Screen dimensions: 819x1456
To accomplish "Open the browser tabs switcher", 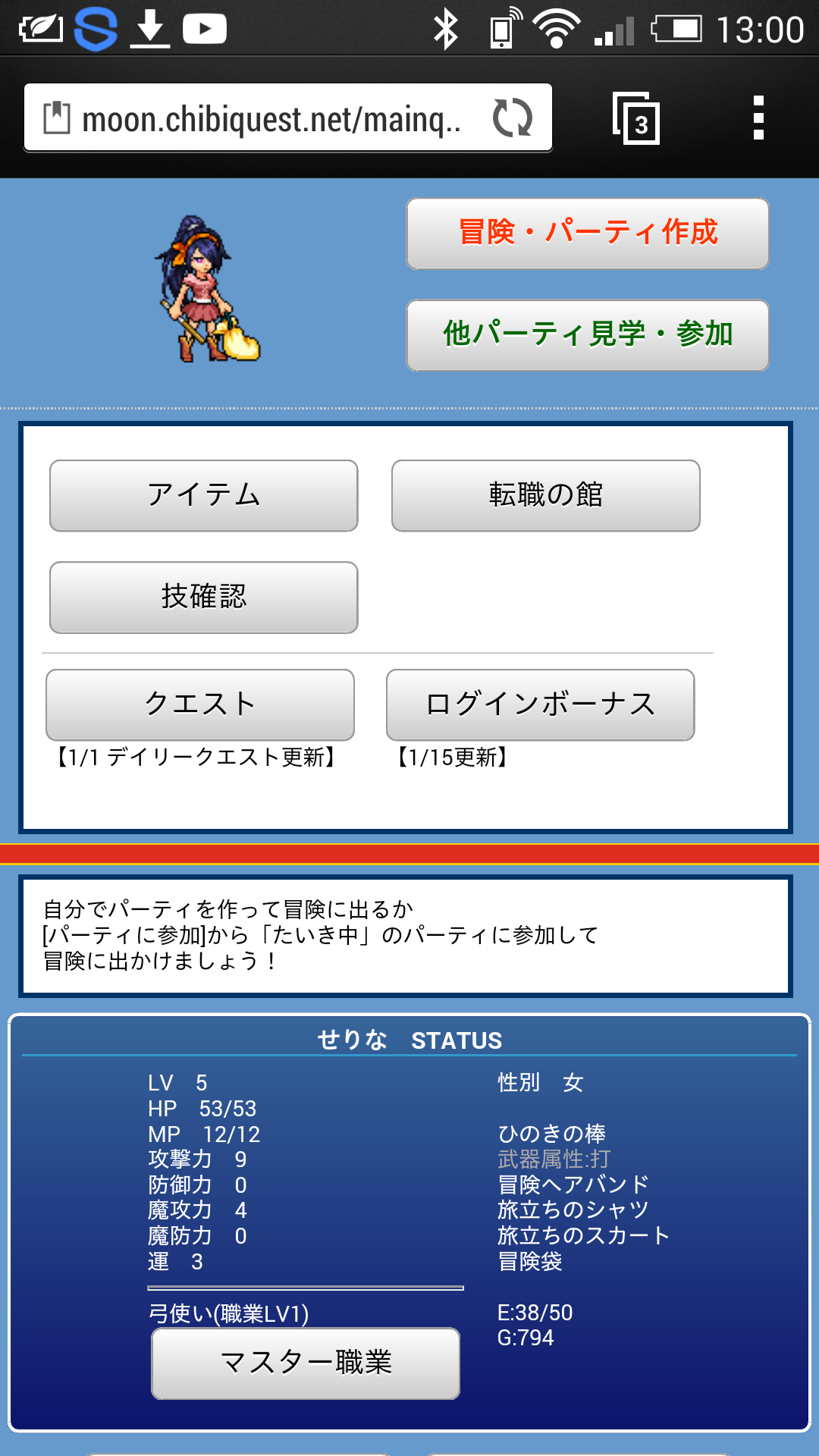I will click(x=636, y=119).
